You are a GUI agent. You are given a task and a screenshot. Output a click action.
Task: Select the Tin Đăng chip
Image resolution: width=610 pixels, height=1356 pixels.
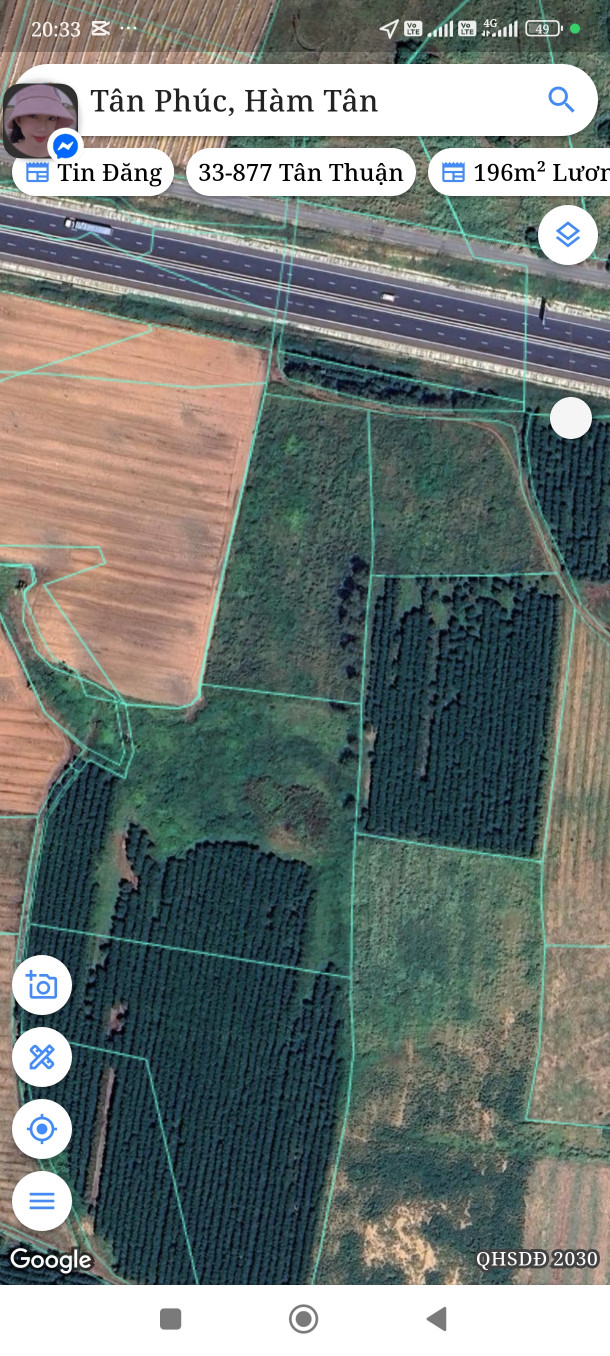point(93,172)
